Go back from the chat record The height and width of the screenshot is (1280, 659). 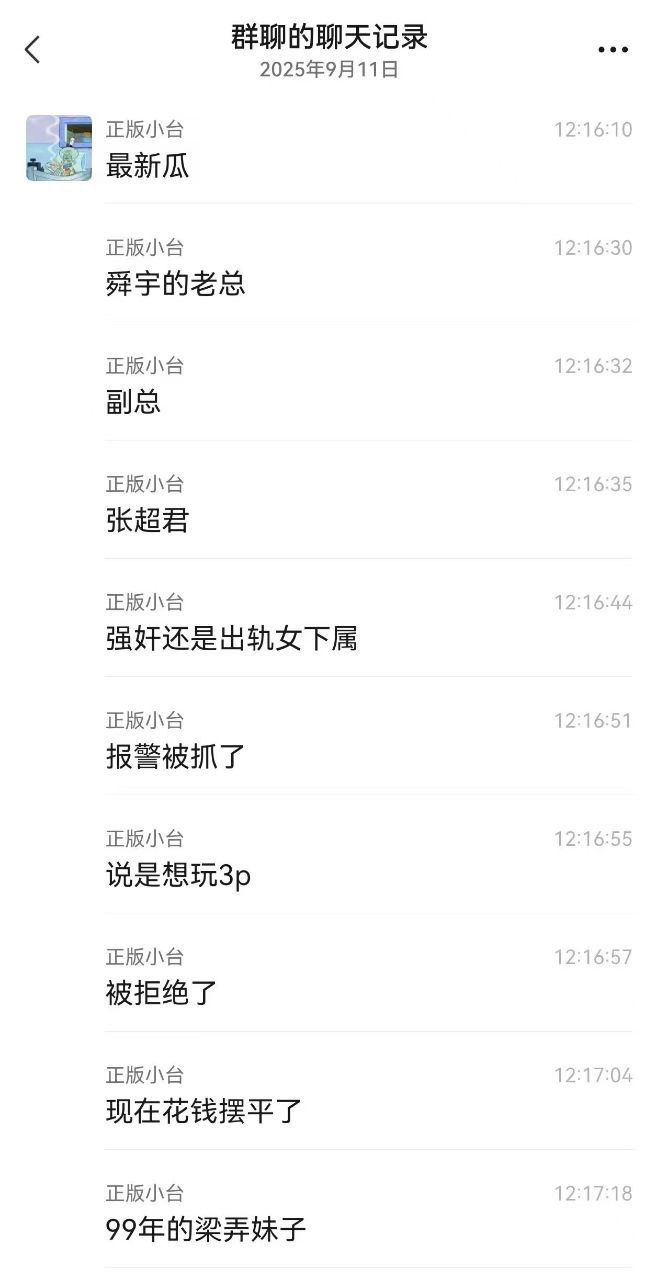point(33,50)
